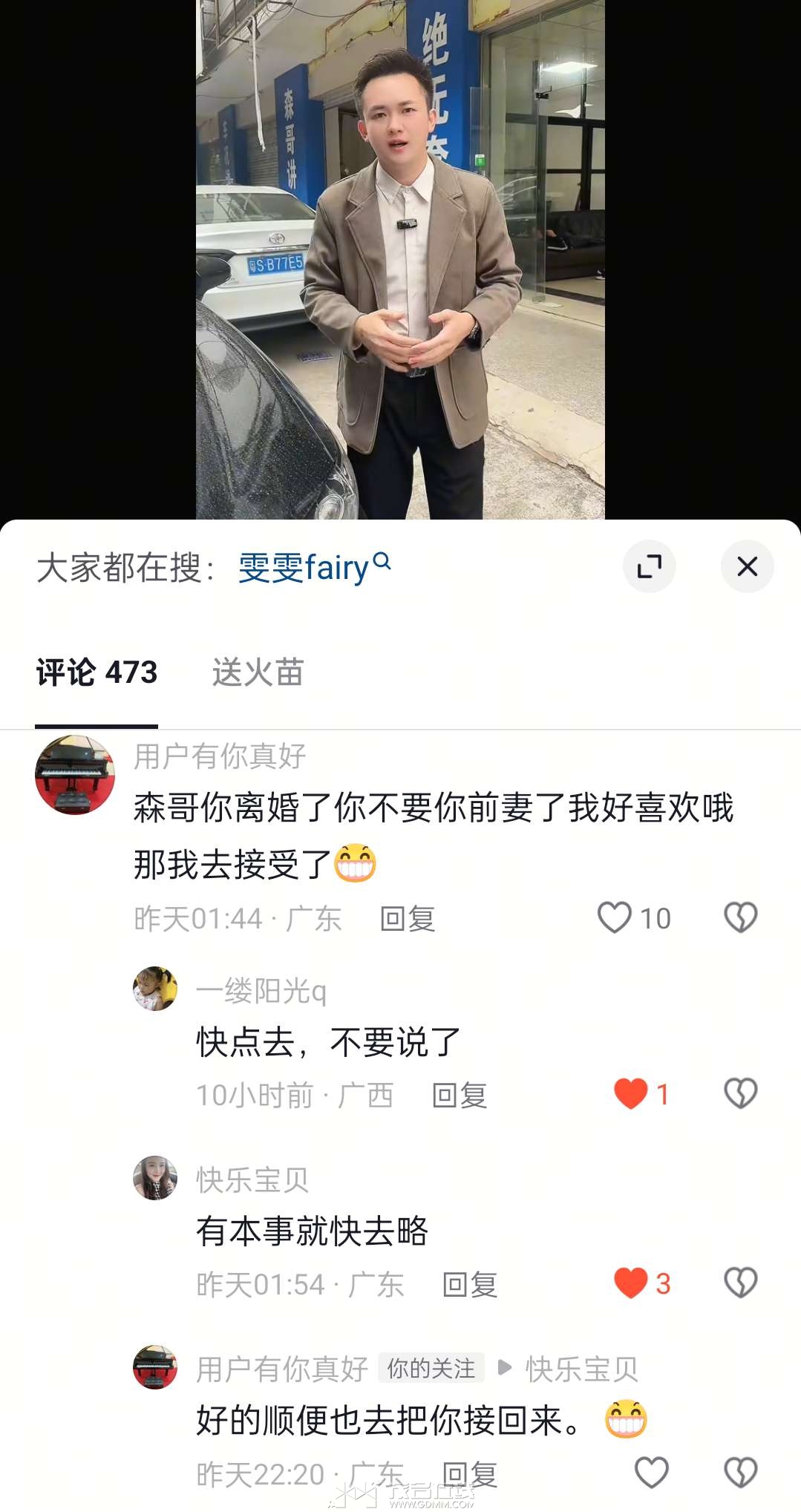Screen dimensions: 801x1512
Task: Tap the video to return to playback
Action: click(400, 260)
